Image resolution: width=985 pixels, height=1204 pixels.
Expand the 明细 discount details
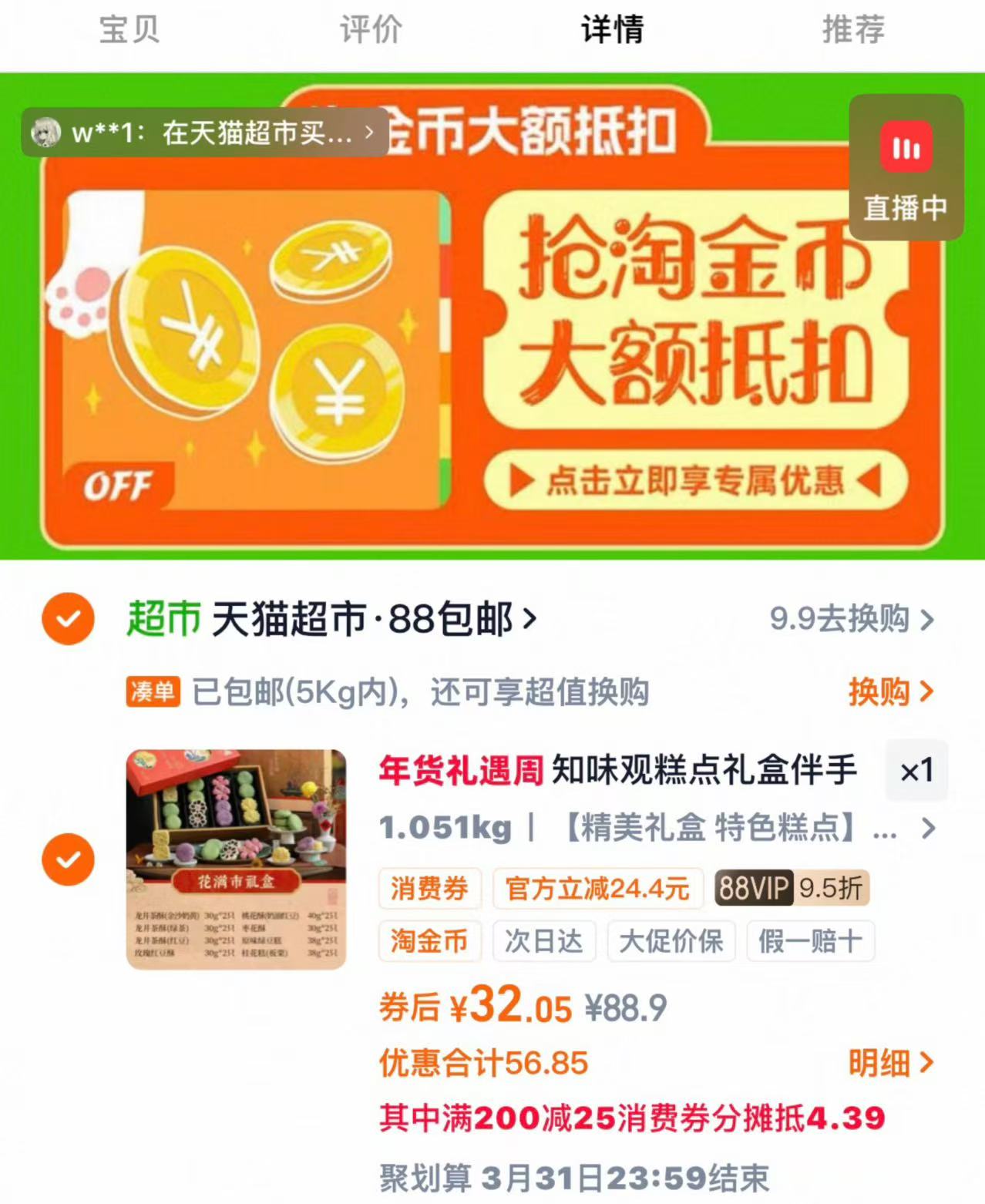[886, 1062]
